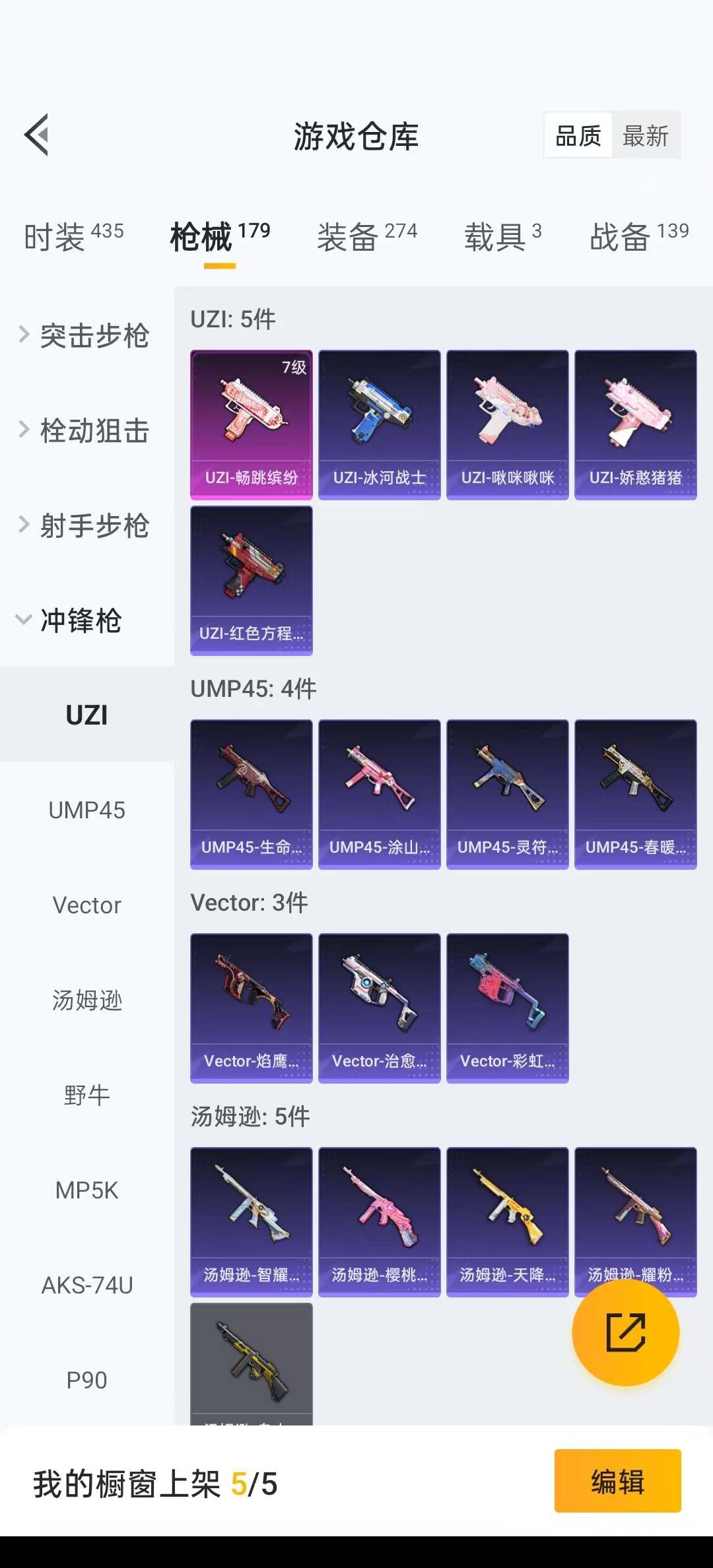Collapse the 冲锋枪 category
The height and width of the screenshot is (1568, 713).
[69, 620]
